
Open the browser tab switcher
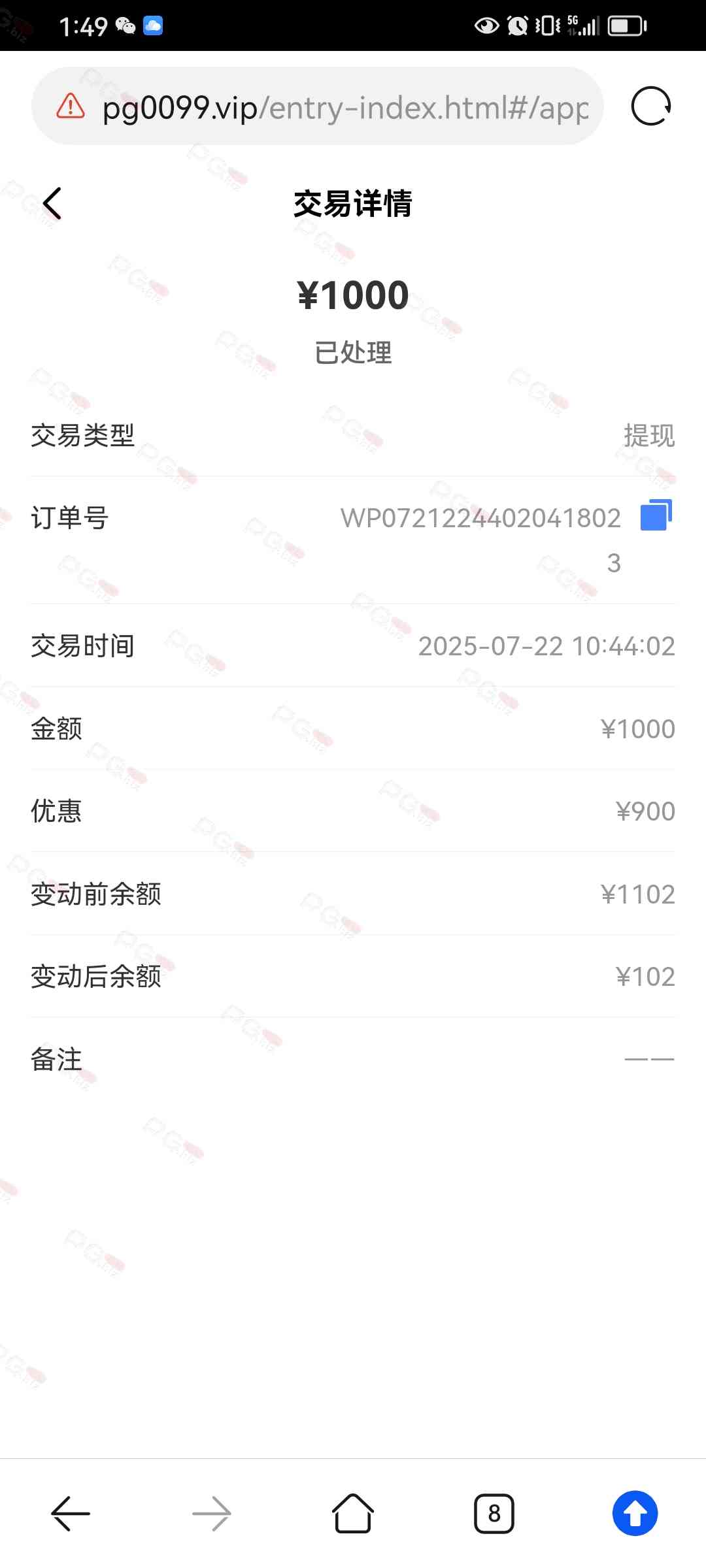click(494, 1513)
